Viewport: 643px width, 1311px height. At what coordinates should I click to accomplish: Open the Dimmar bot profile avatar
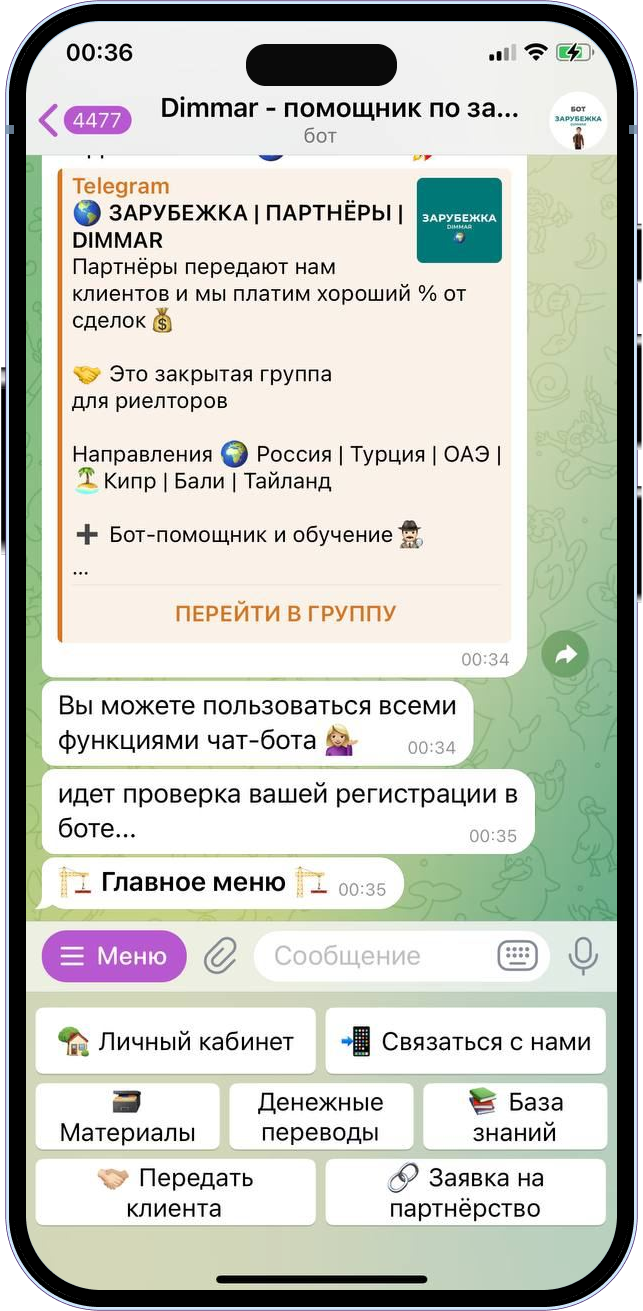coord(578,122)
